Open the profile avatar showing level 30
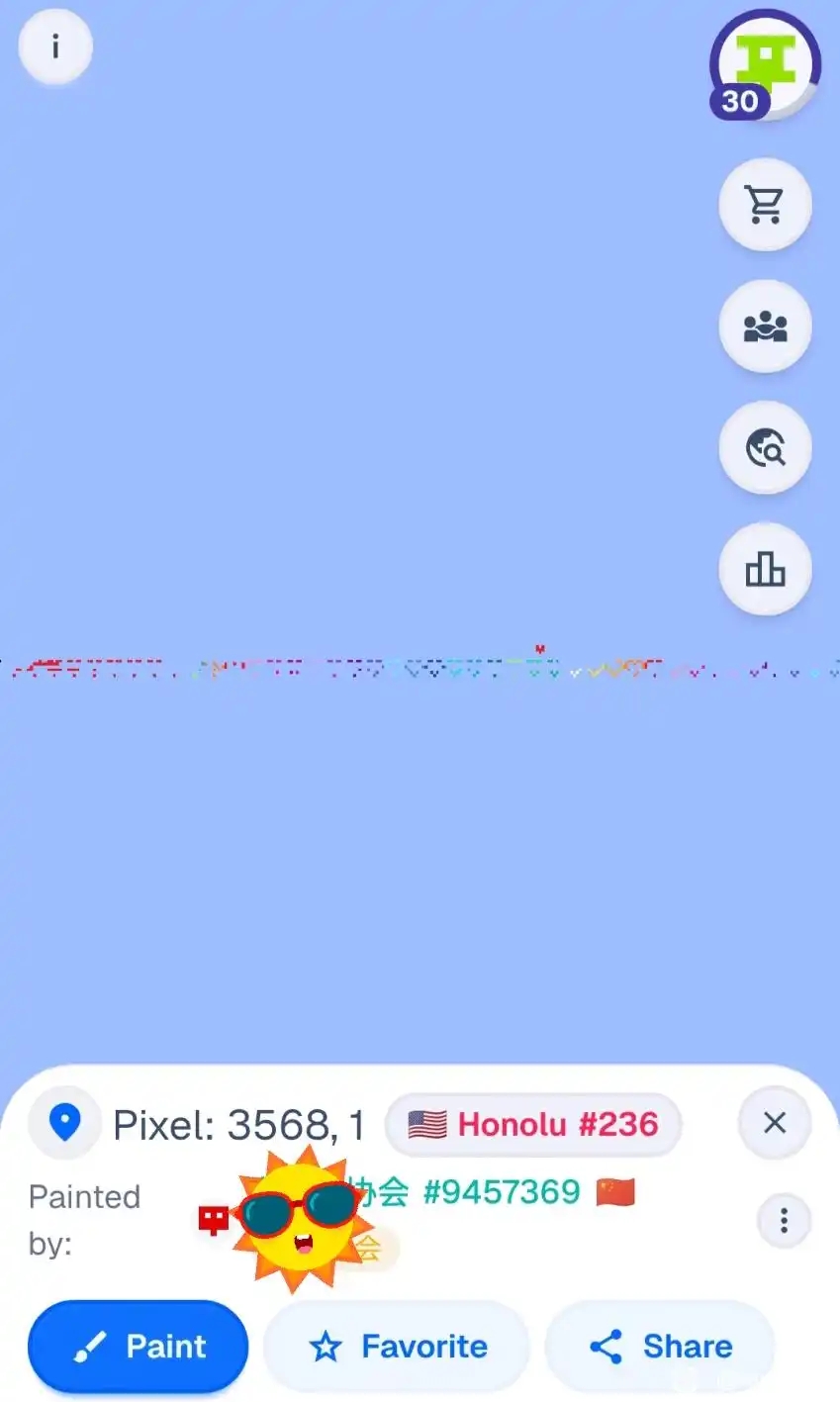The width and height of the screenshot is (840, 1402). click(x=765, y=65)
